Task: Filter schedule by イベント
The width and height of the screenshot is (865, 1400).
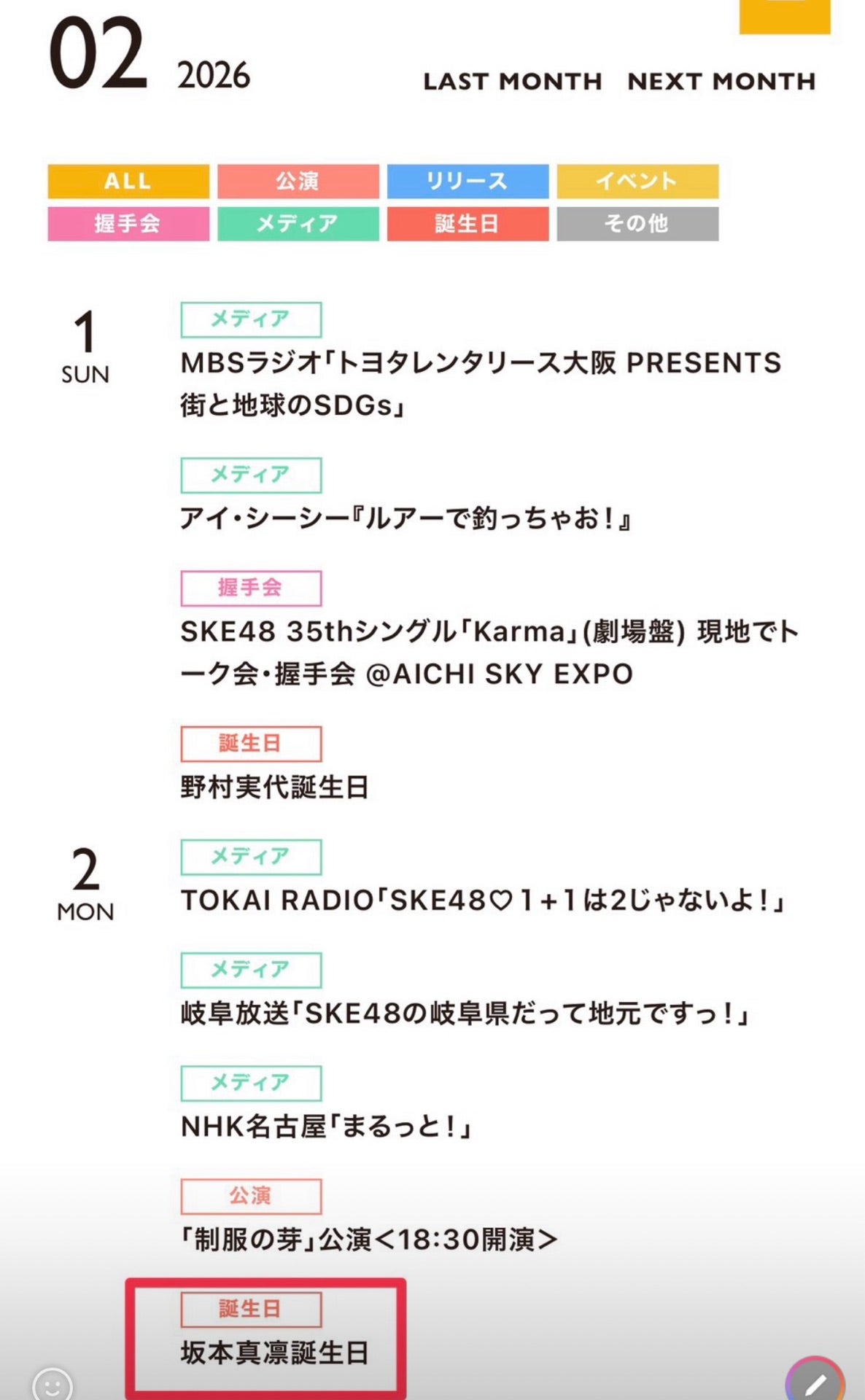Action: tap(637, 181)
